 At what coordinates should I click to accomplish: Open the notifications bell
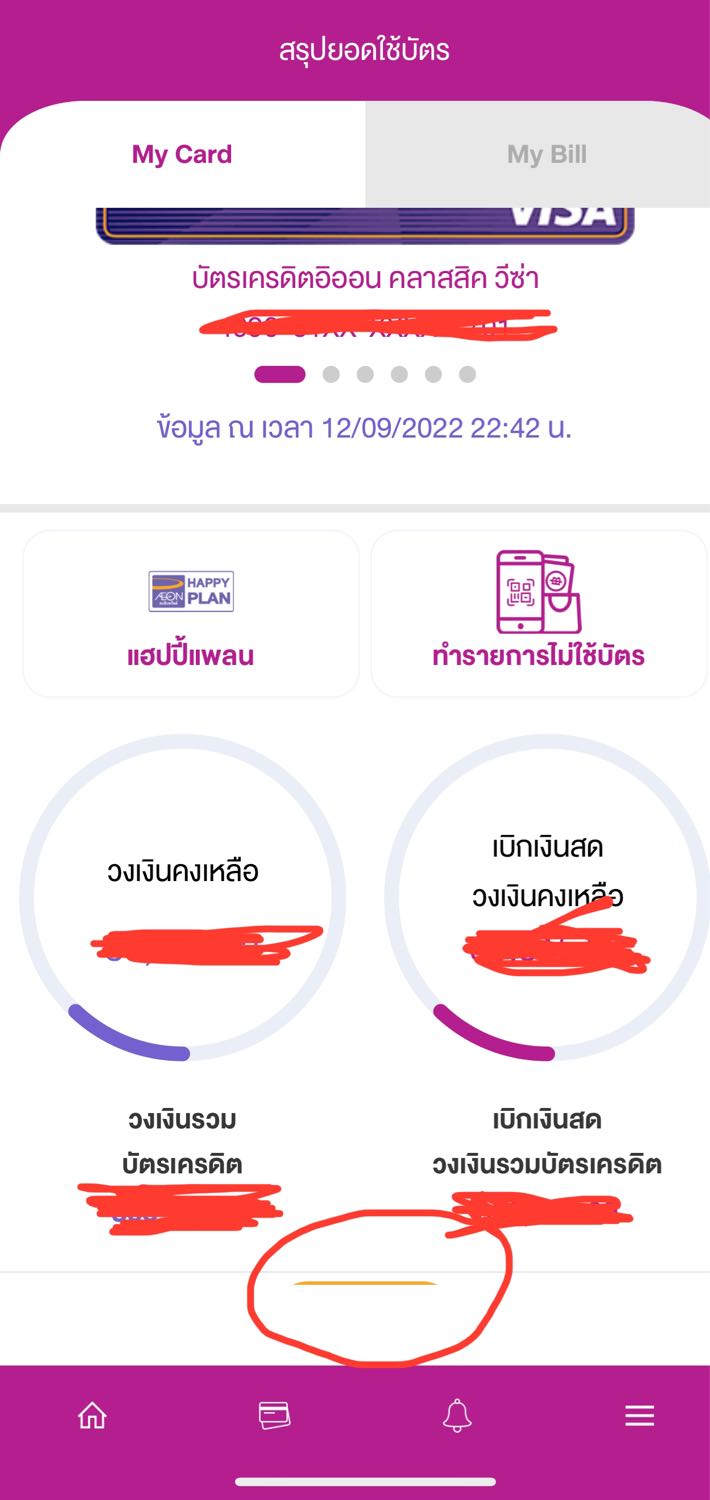[x=457, y=1415]
